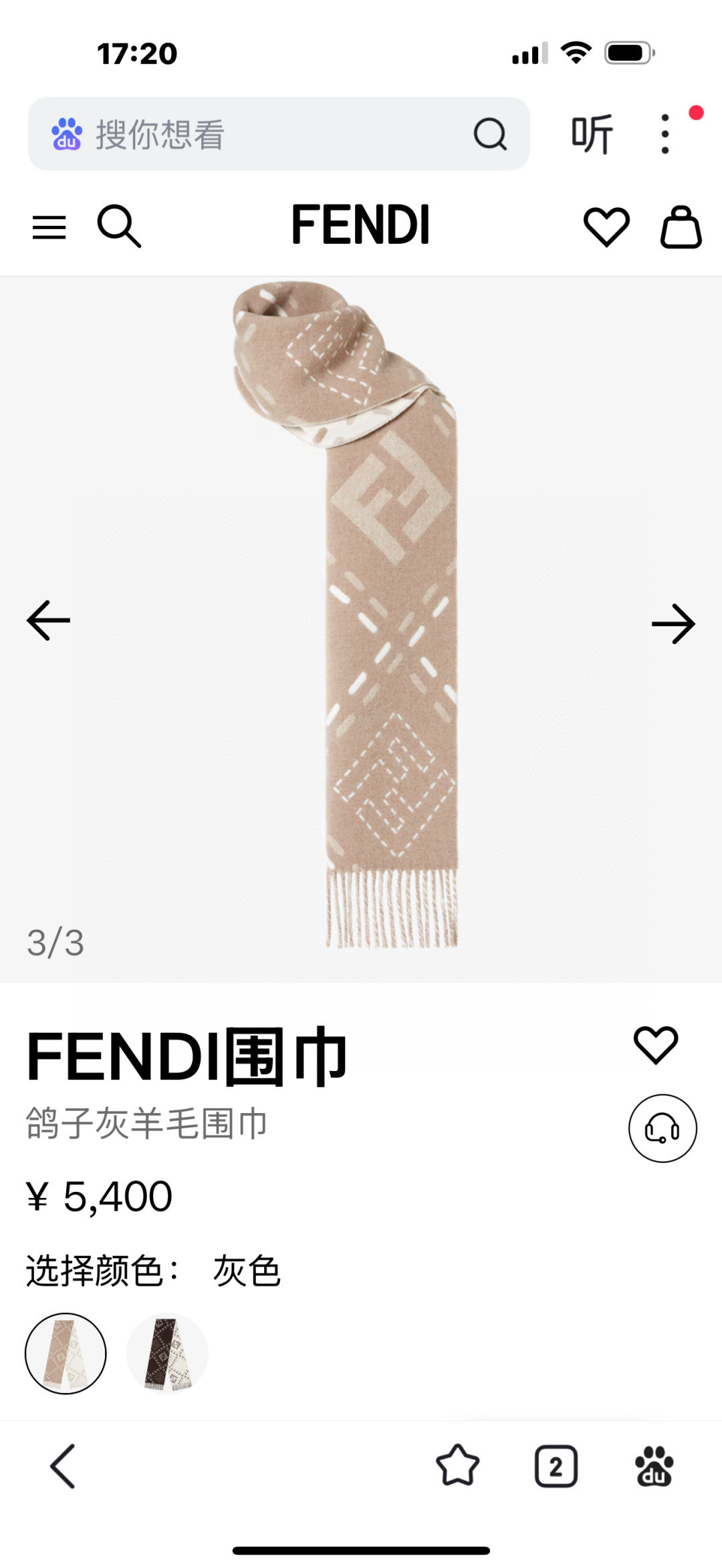Open the FENDI site search magnifier
The height and width of the screenshot is (1568, 722).
119,226
